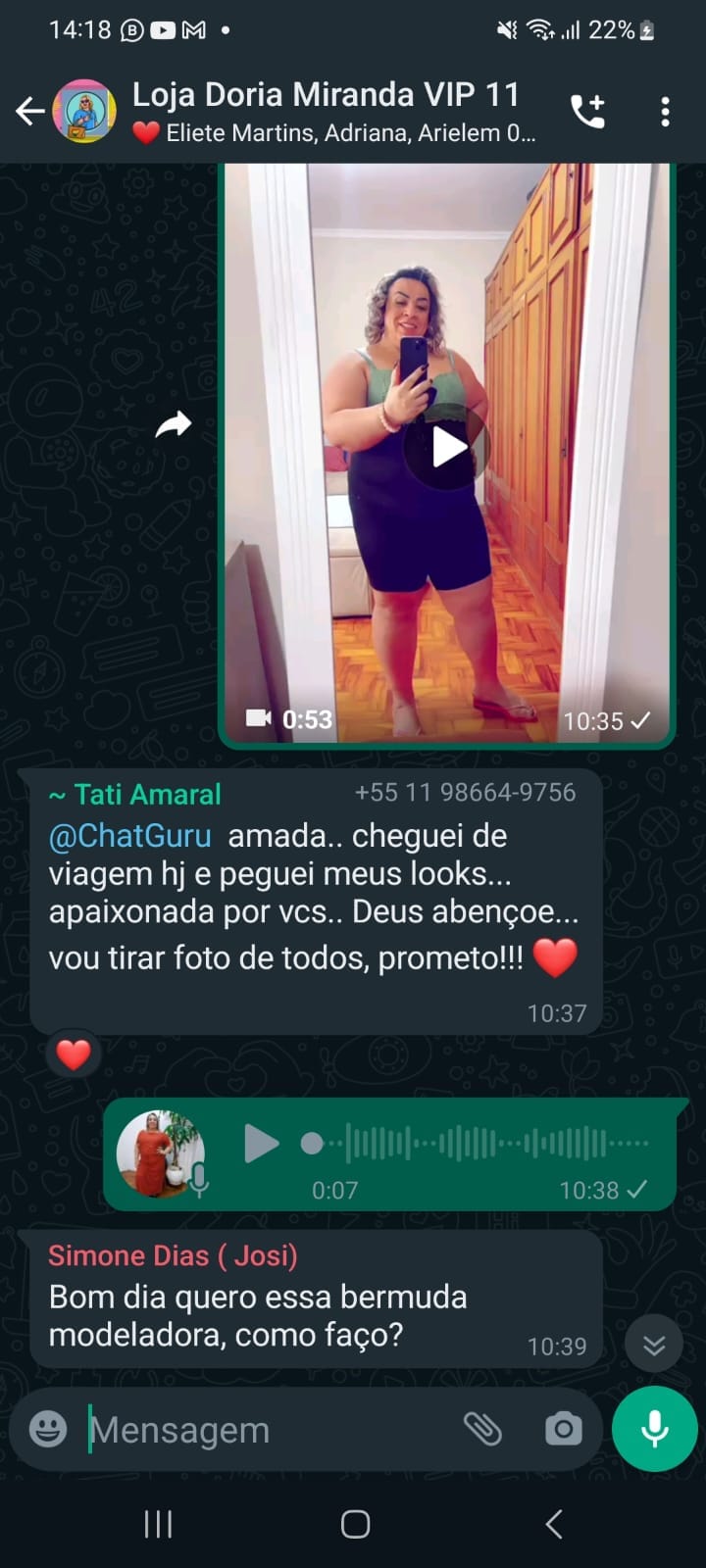
Task: Tap the forward arrow next to the video
Action: pyautogui.click(x=175, y=422)
